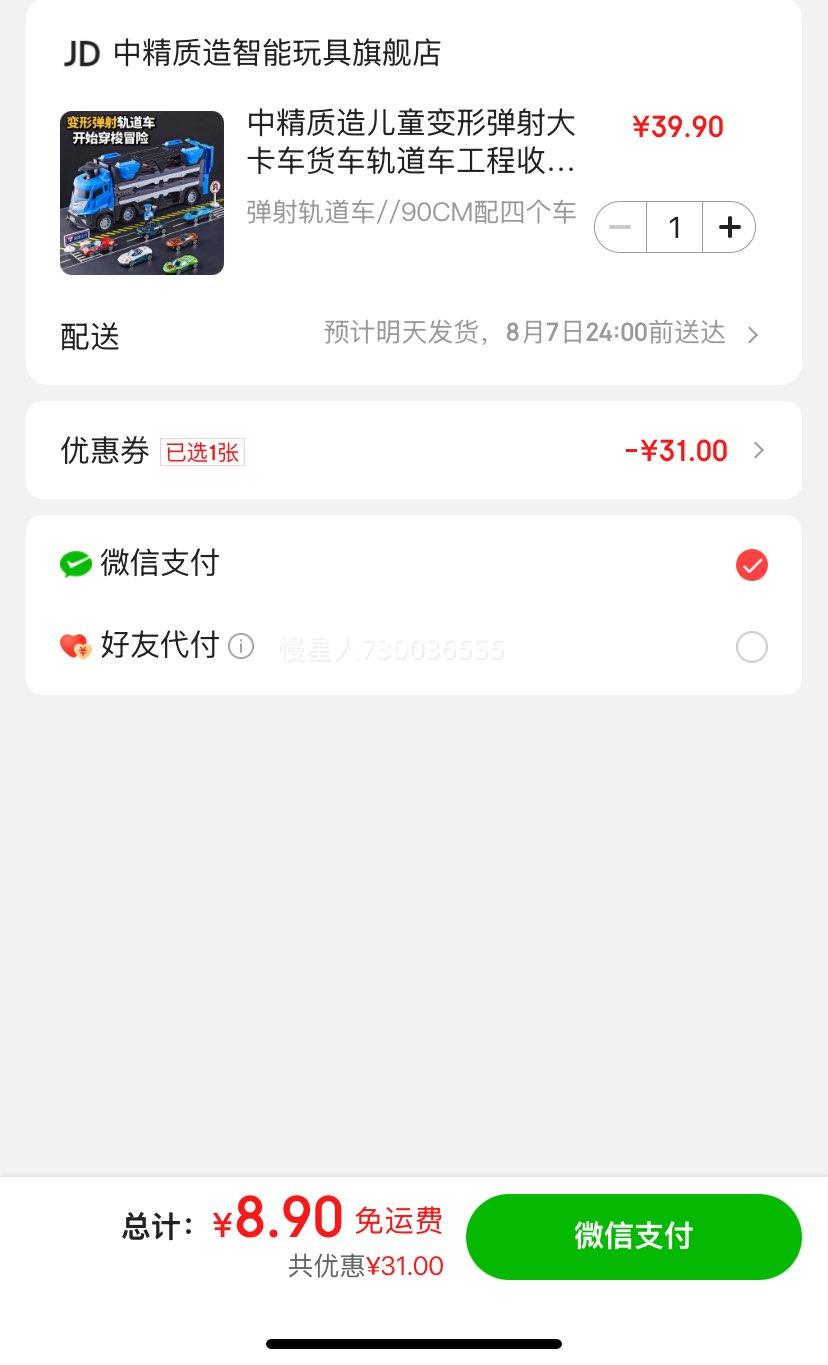Open the toy truck product thumbnail
Screen dimensions: 828x1365
point(142,193)
